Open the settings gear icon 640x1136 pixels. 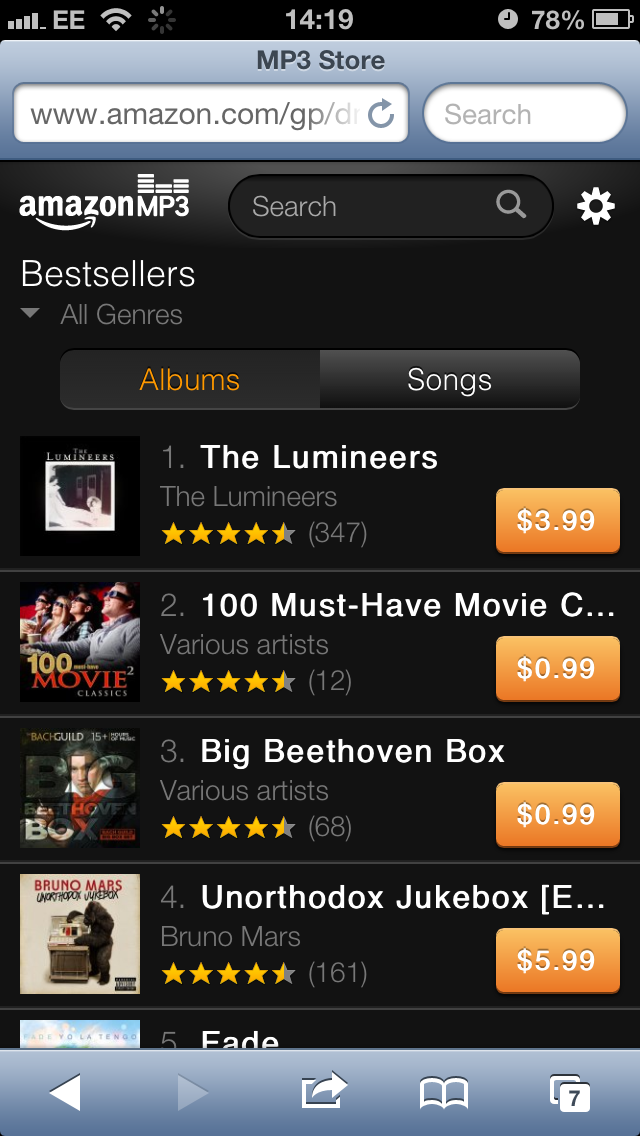click(x=596, y=207)
